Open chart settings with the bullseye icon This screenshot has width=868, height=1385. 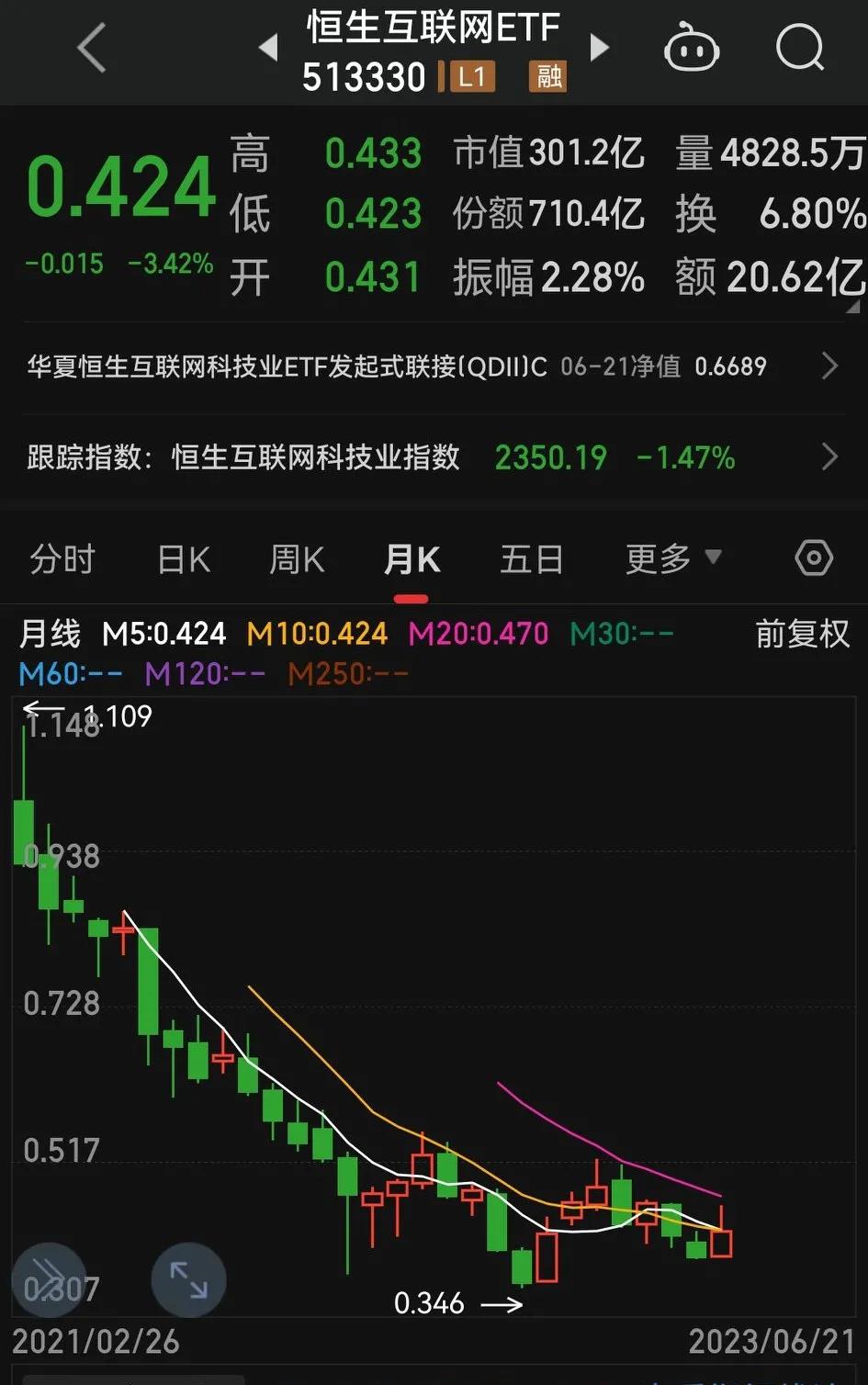point(812,557)
